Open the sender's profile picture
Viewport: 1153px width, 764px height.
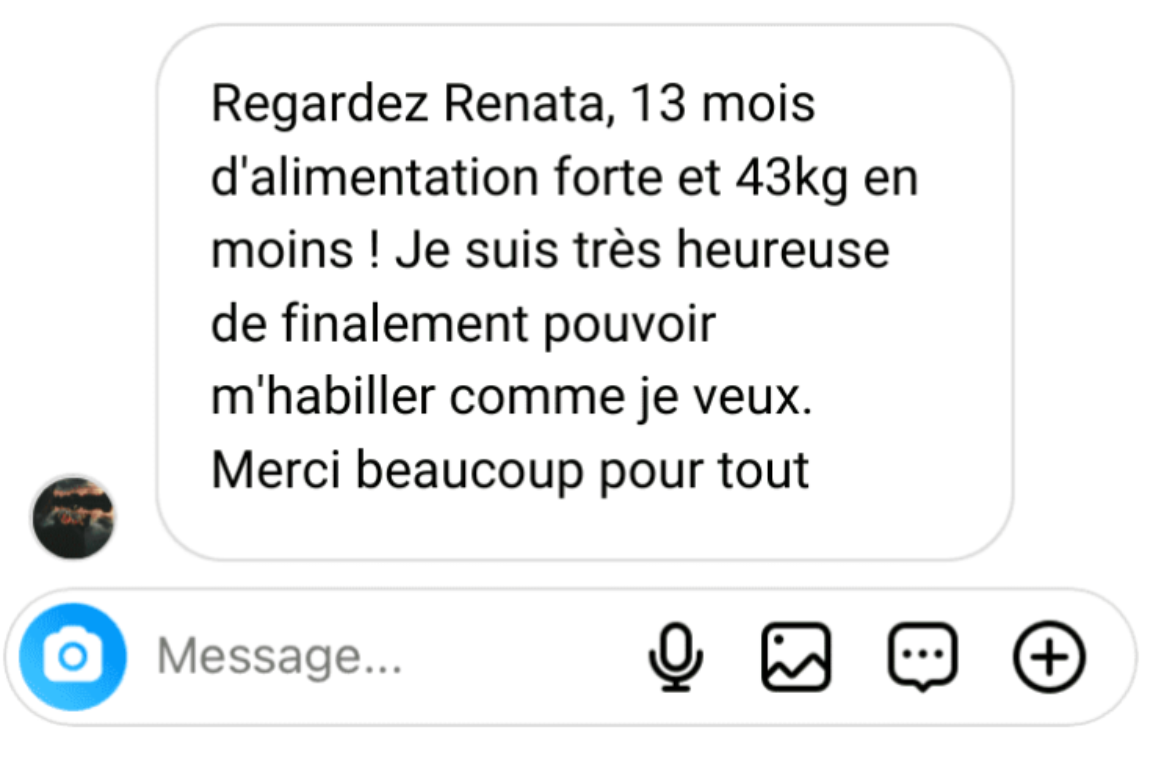pyautogui.click(x=73, y=517)
